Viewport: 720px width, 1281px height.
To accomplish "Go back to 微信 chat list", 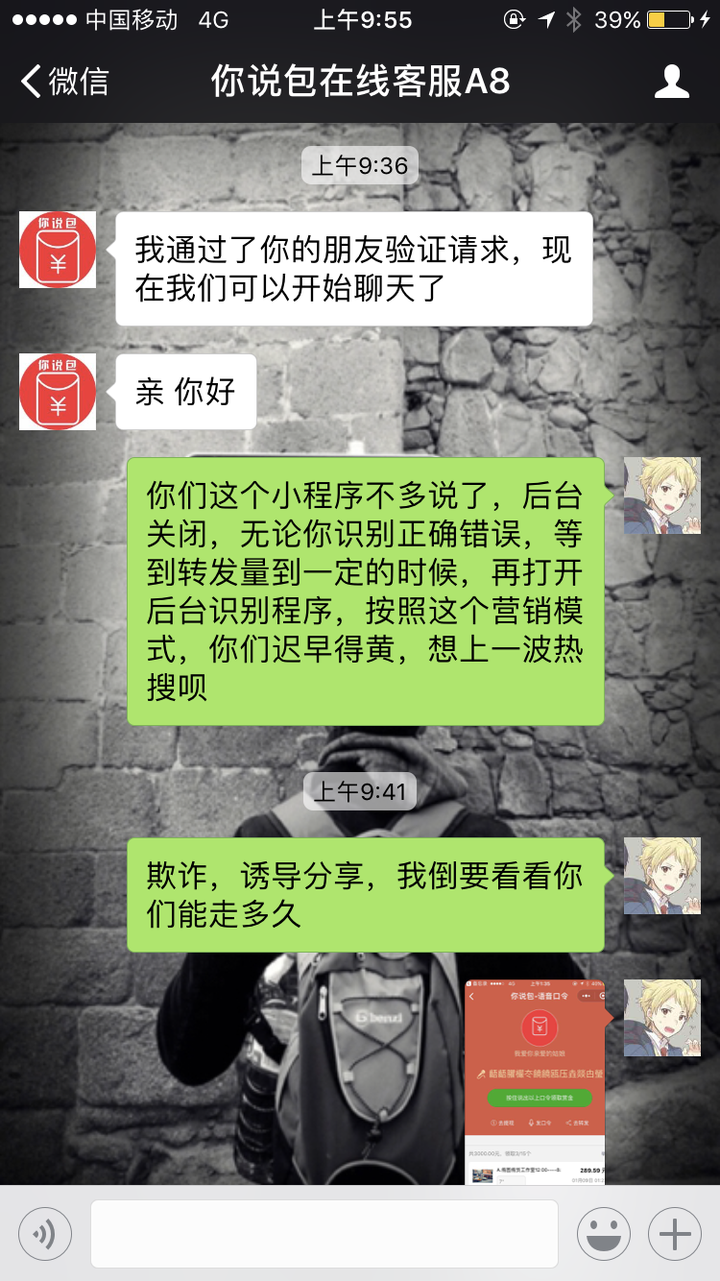I will [65, 82].
